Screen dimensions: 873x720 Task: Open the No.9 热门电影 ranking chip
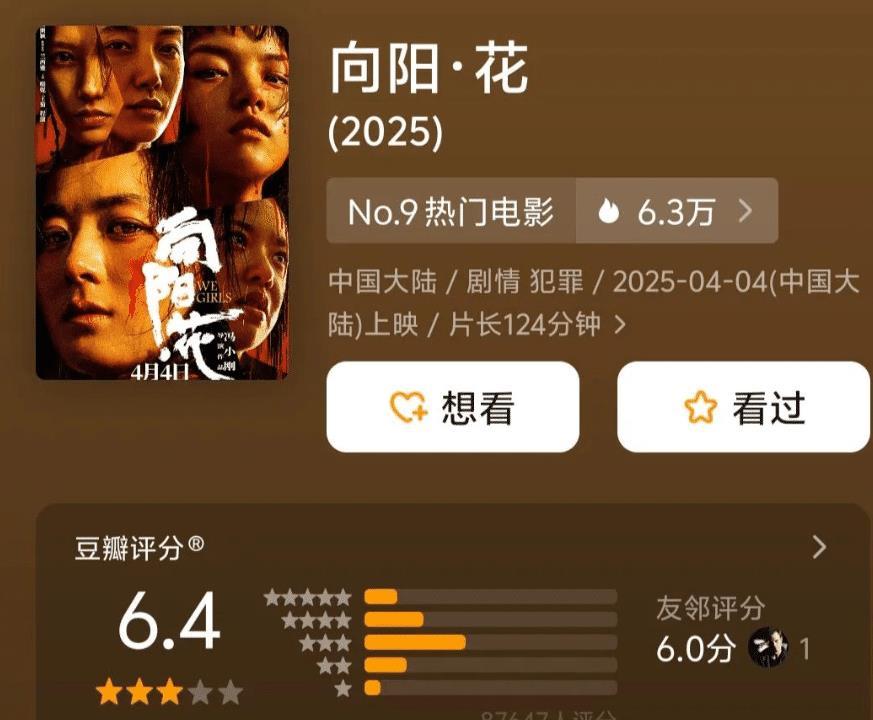[451, 211]
